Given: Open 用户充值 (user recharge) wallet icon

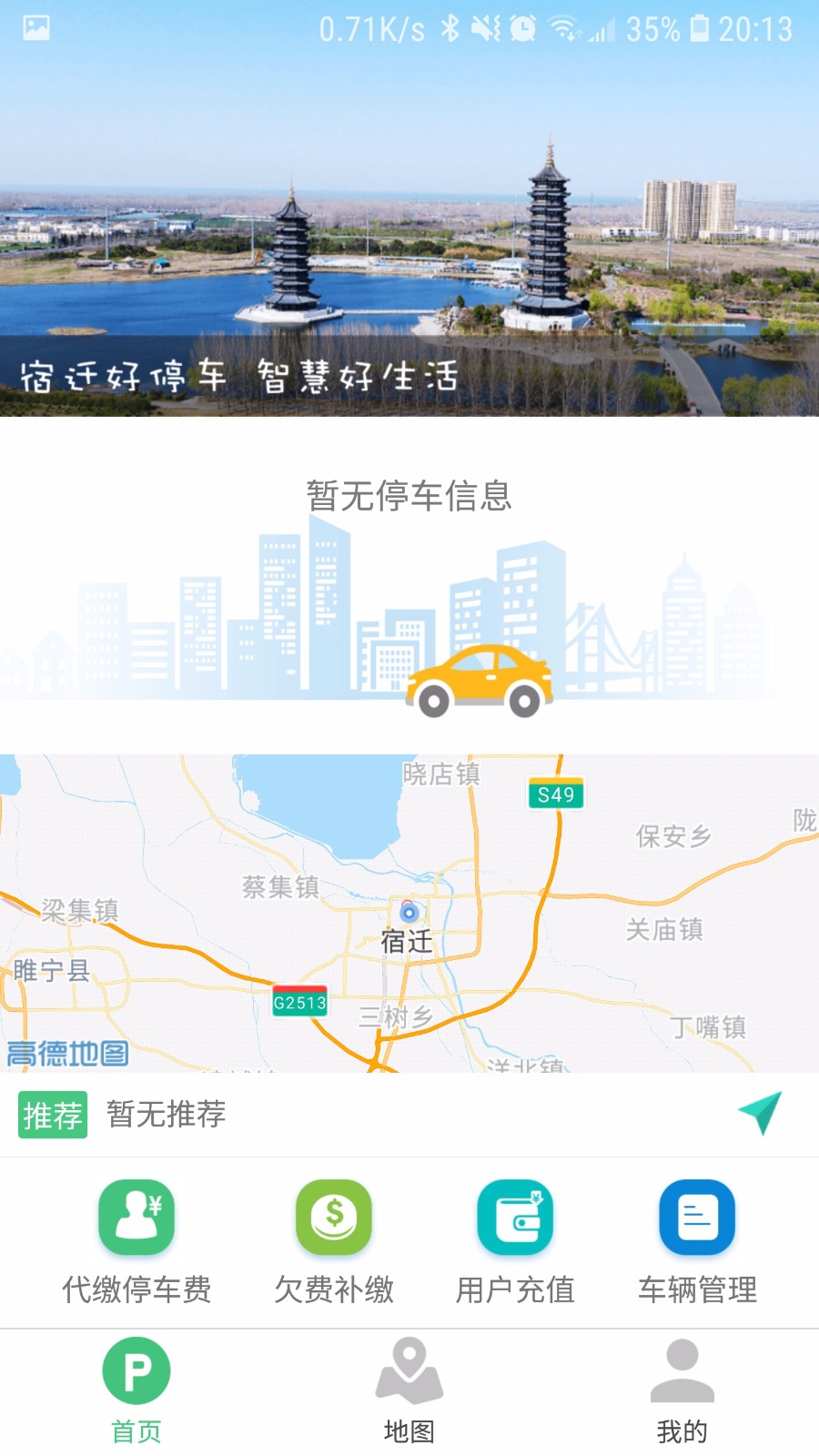Looking at the screenshot, I should [x=514, y=1218].
